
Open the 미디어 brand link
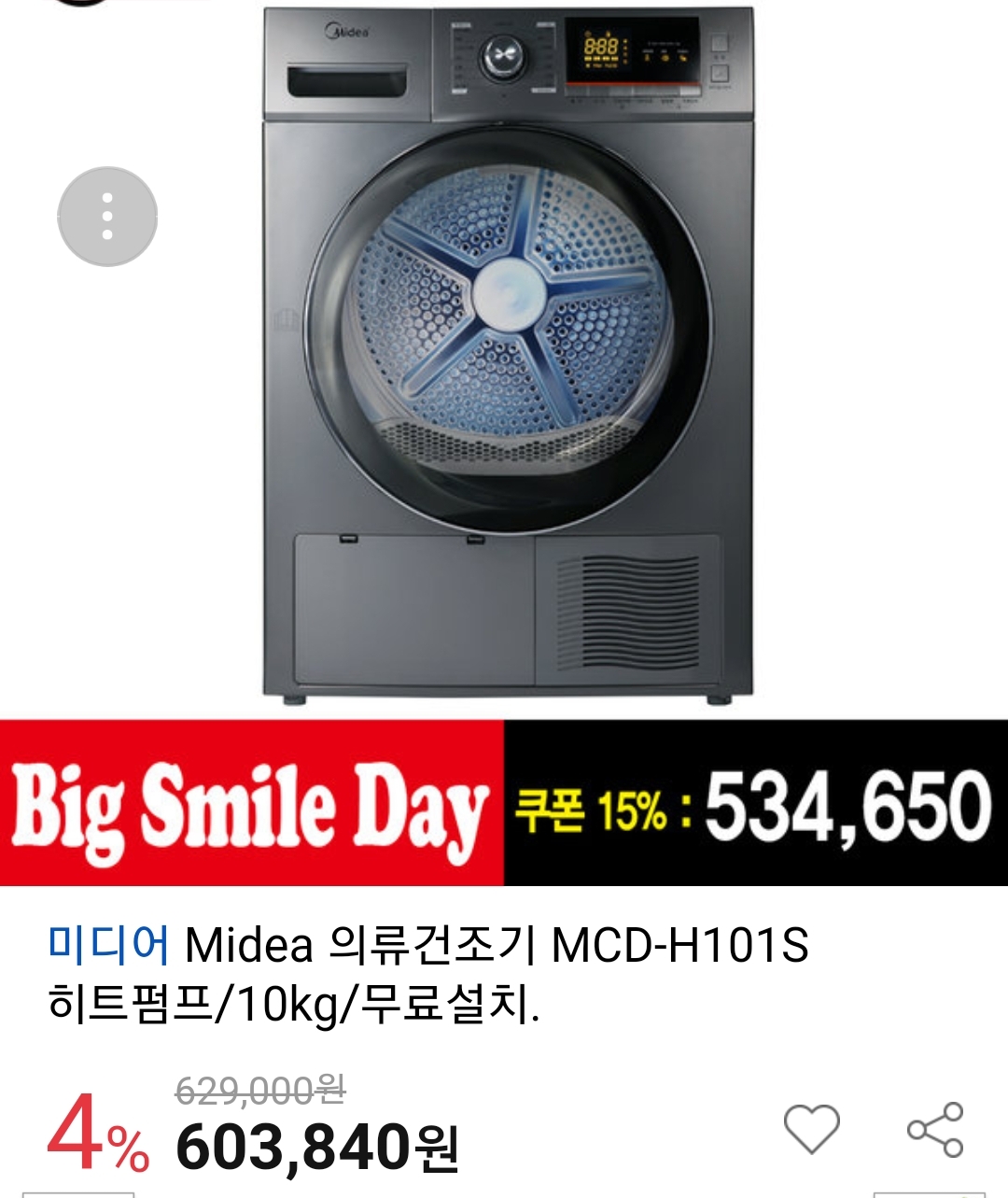pyautogui.click(x=108, y=945)
